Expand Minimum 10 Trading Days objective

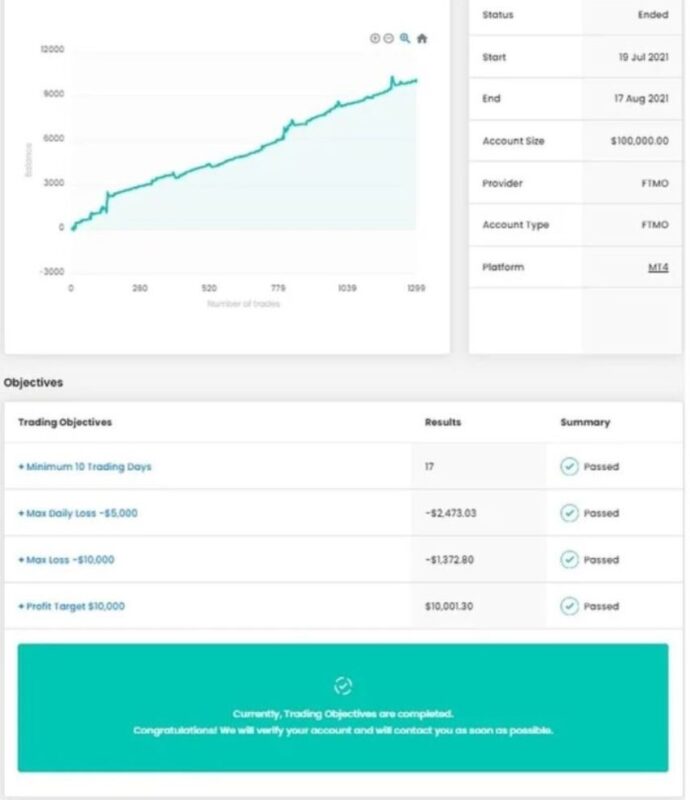85,467
